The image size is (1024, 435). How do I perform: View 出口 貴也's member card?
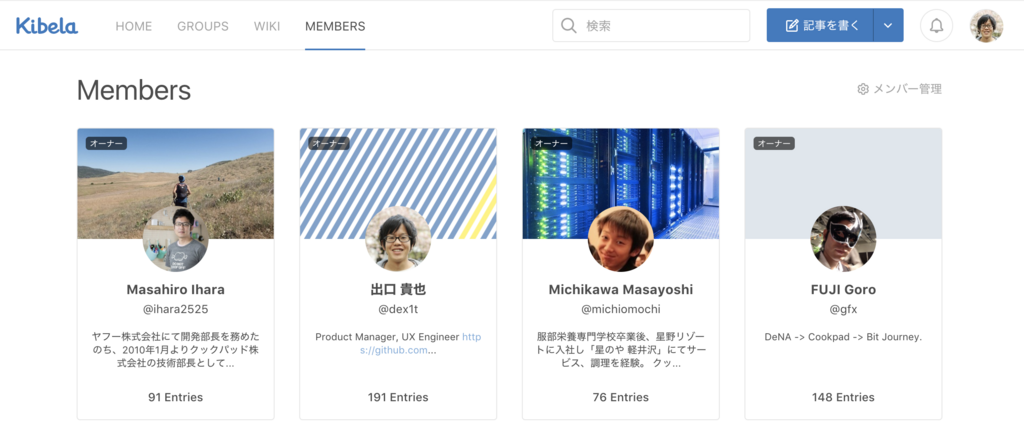pyautogui.click(x=398, y=289)
